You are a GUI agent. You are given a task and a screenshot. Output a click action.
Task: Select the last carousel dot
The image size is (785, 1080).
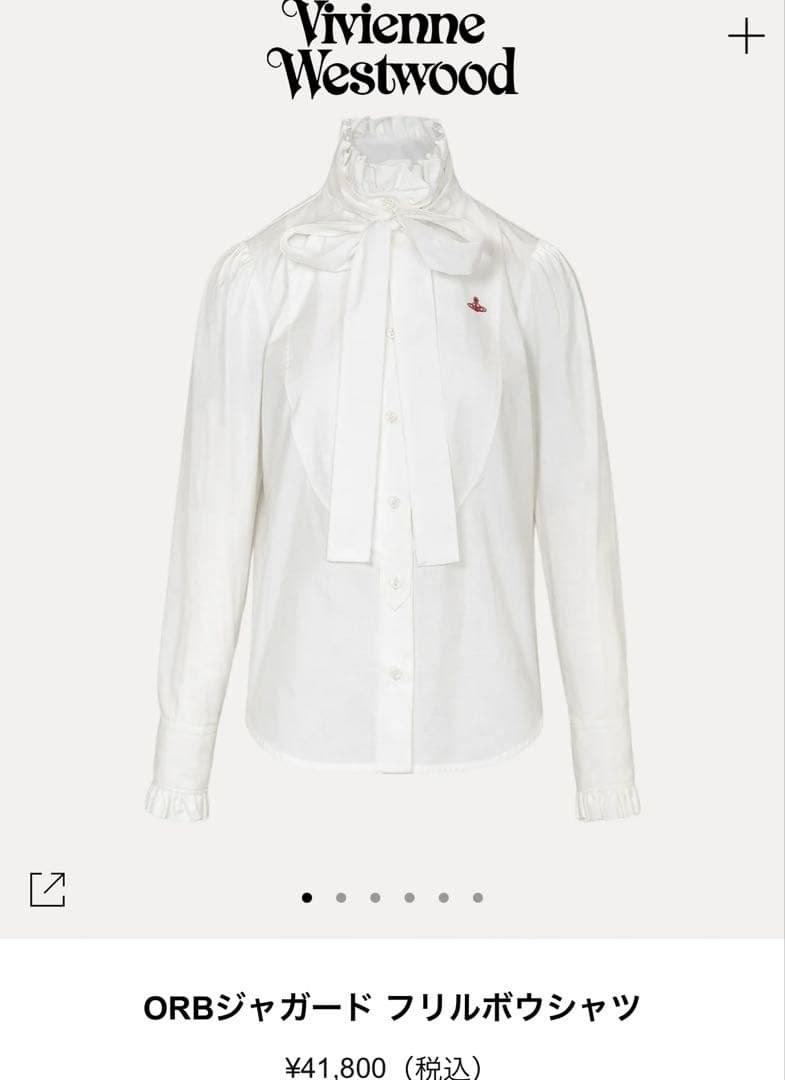(x=478, y=898)
